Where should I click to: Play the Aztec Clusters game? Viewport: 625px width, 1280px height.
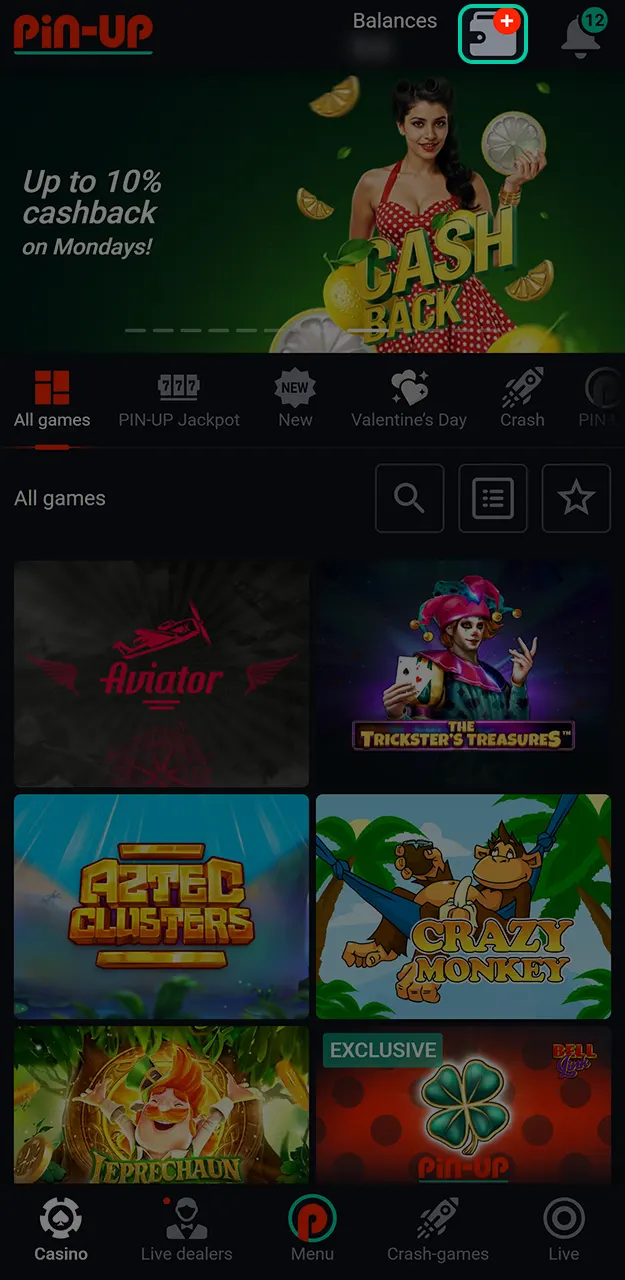[x=161, y=906]
